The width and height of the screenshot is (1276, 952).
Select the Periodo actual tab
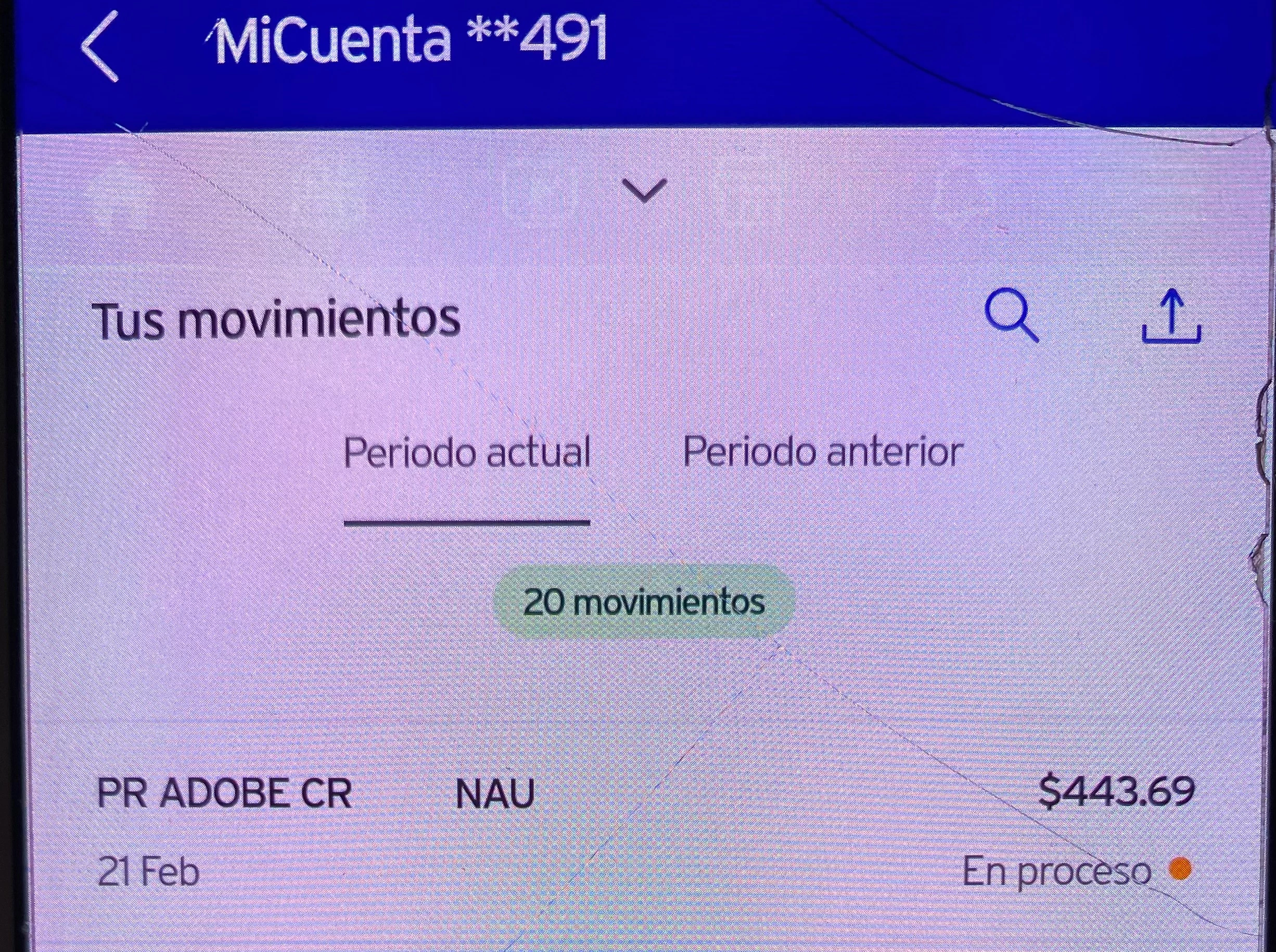click(x=467, y=453)
